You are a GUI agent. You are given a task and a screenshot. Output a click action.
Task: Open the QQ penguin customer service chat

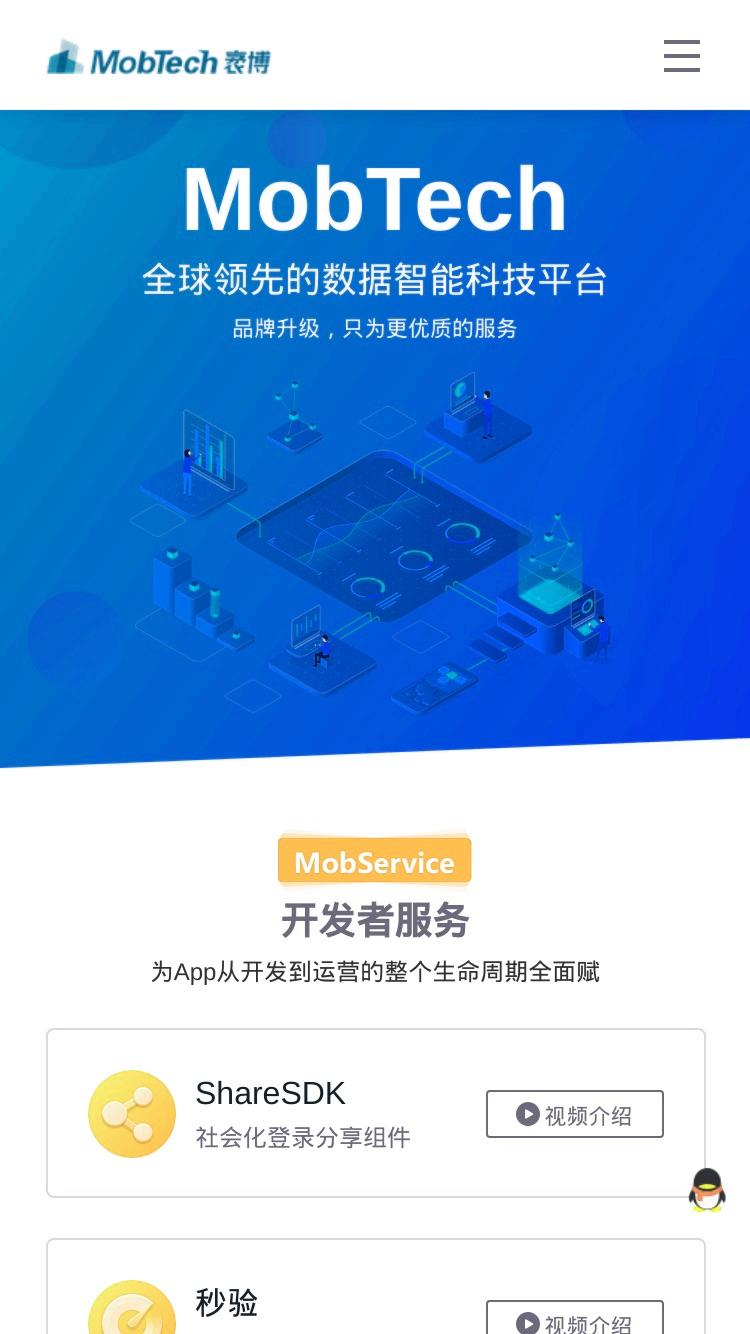tap(707, 1190)
